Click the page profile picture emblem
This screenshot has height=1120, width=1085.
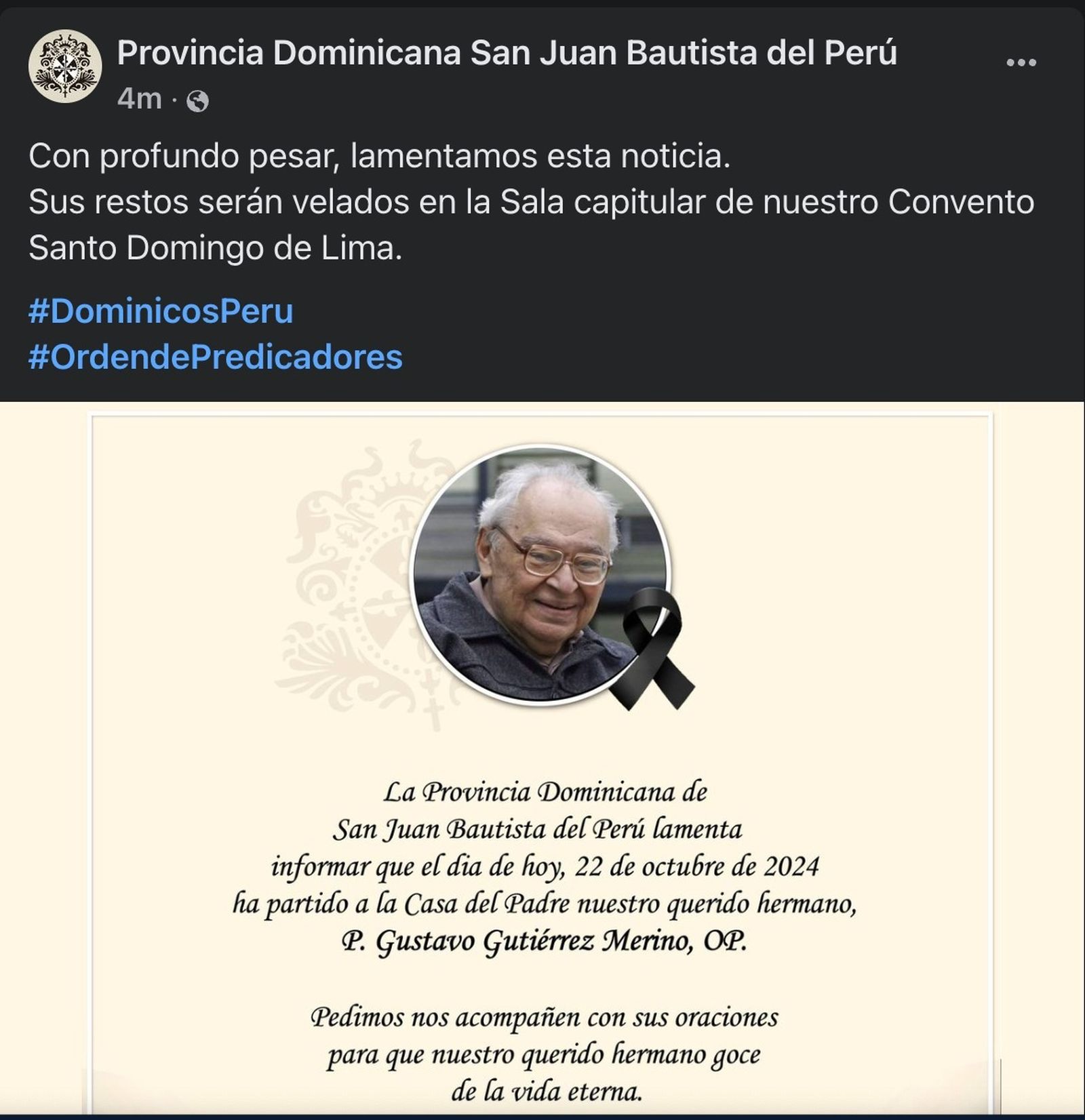click(x=64, y=63)
